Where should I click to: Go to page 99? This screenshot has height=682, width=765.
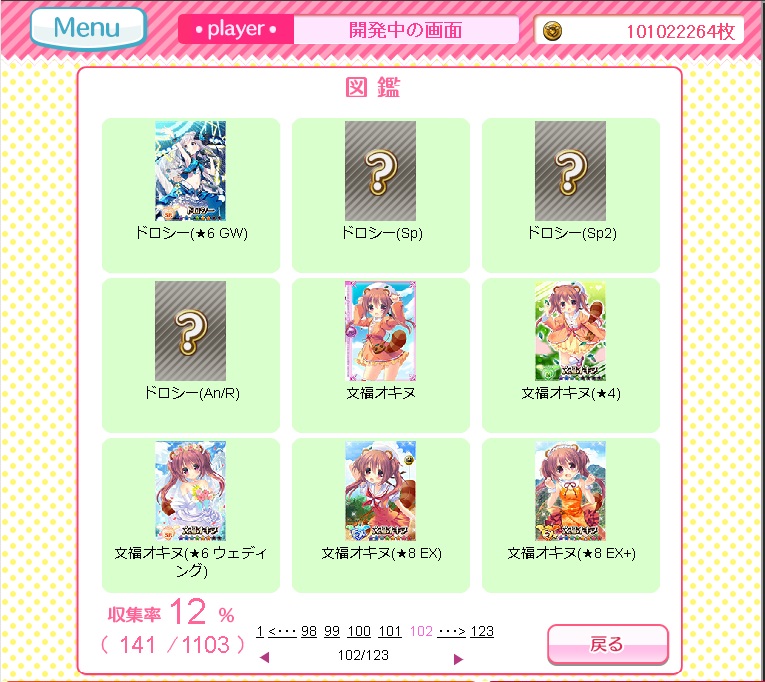tap(332, 631)
